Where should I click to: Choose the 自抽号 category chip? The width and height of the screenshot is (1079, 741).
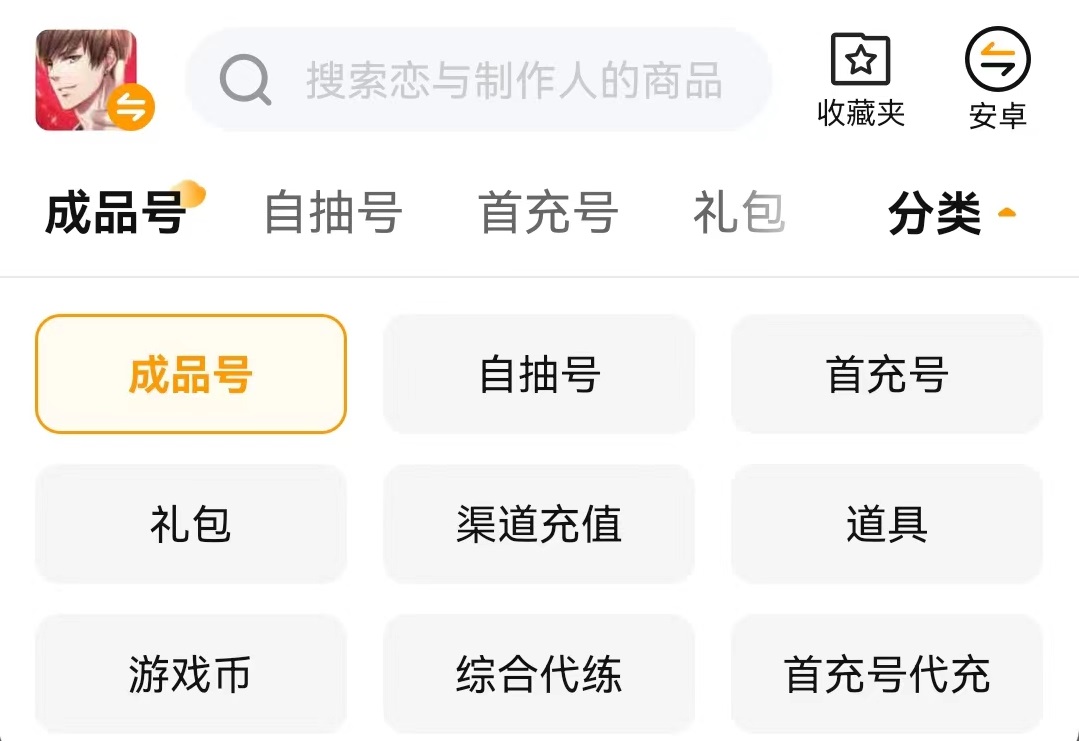539,375
